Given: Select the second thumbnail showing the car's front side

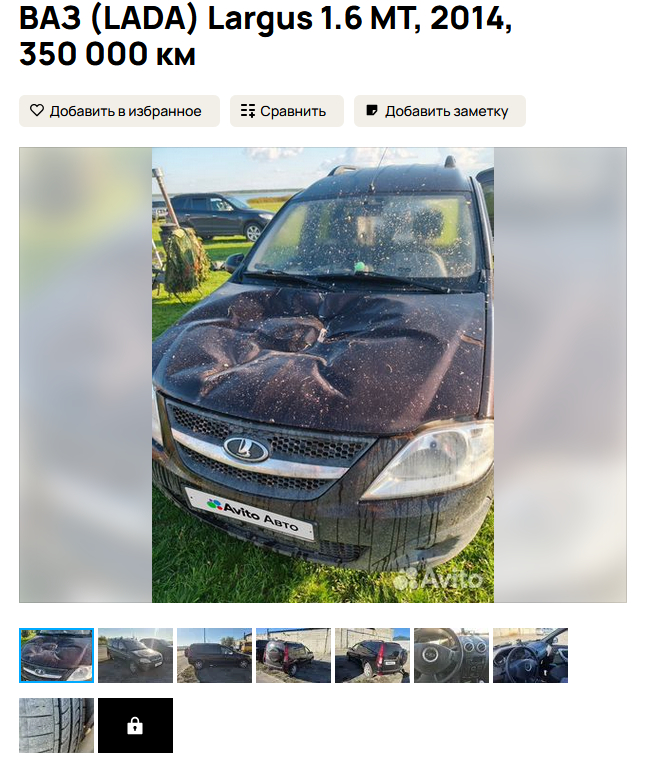Looking at the screenshot, I should pos(135,655).
